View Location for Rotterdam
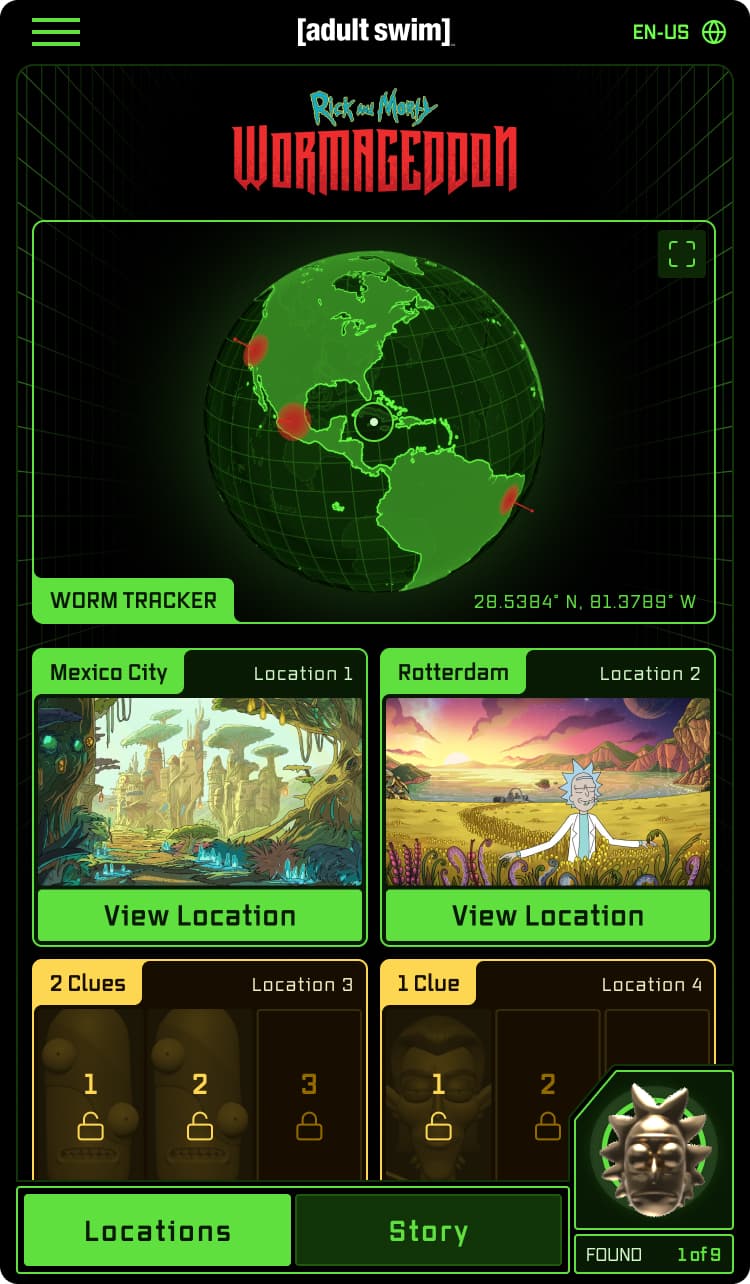Viewport: 750px width, 1284px height. point(548,915)
